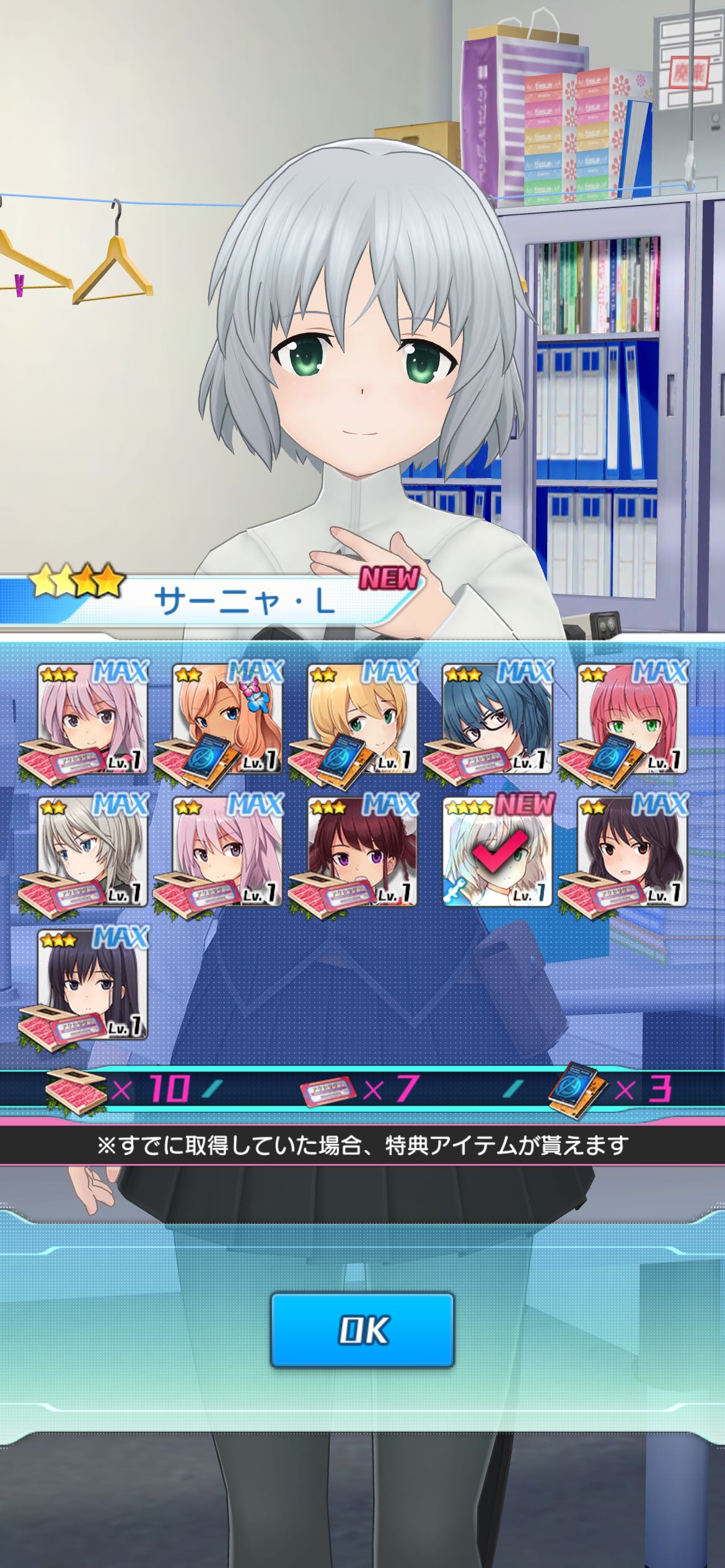Confirm the results with the OK button

pos(362,1330)
